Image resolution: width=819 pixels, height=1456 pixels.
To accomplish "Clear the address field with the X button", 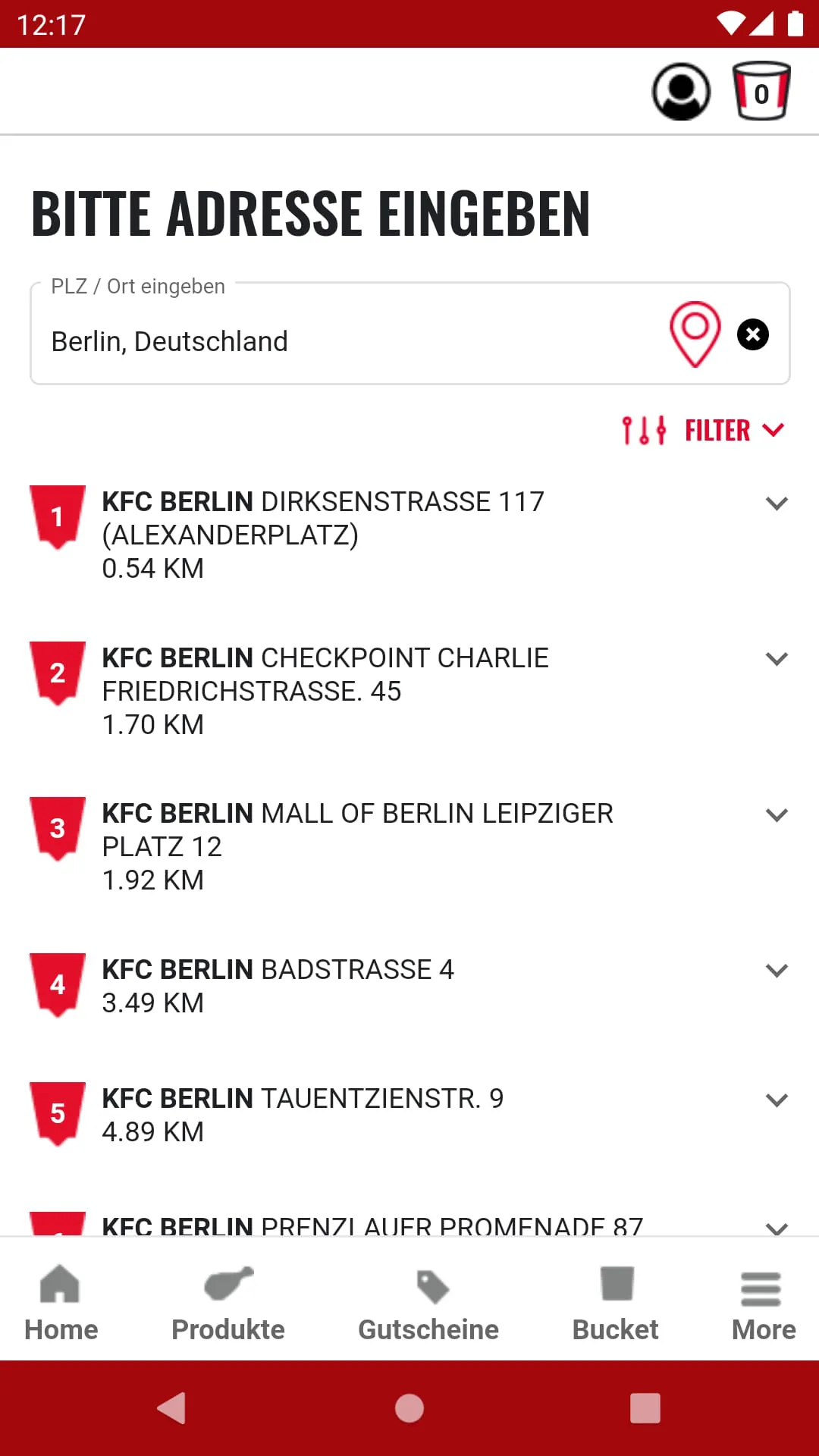I will click(x=752, y=334).
